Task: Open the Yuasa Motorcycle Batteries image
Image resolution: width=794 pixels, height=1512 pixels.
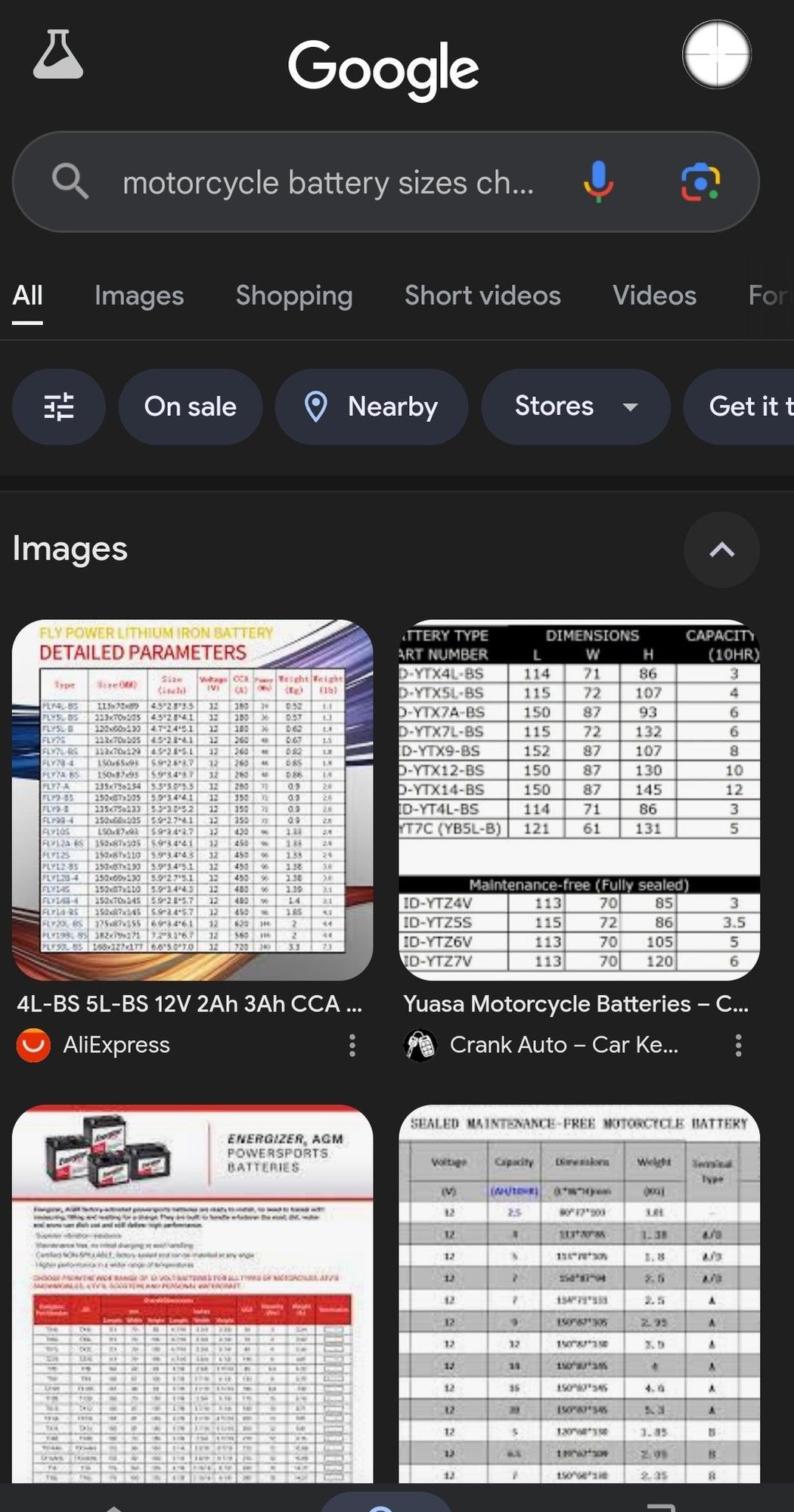Action: [x=579, y=800]
